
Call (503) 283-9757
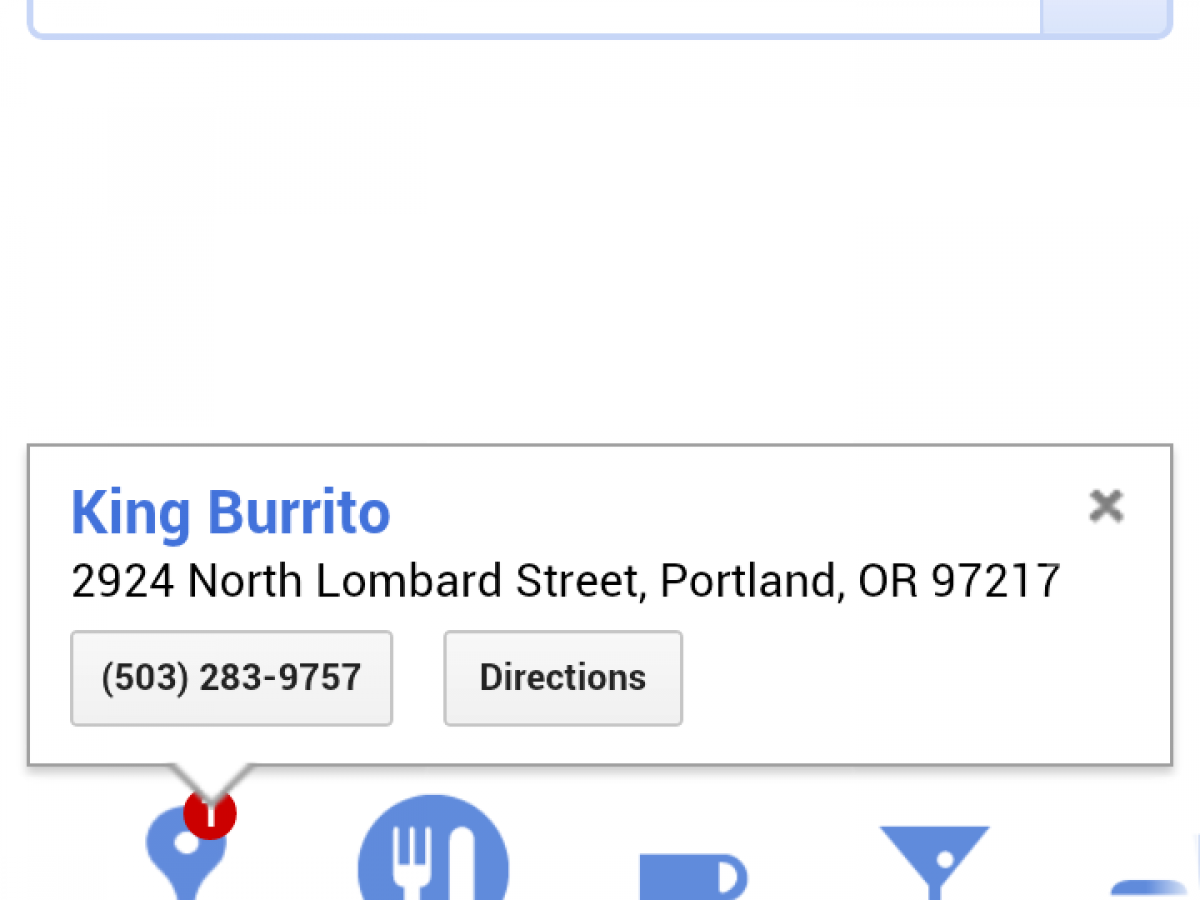(x=231, y=677)
